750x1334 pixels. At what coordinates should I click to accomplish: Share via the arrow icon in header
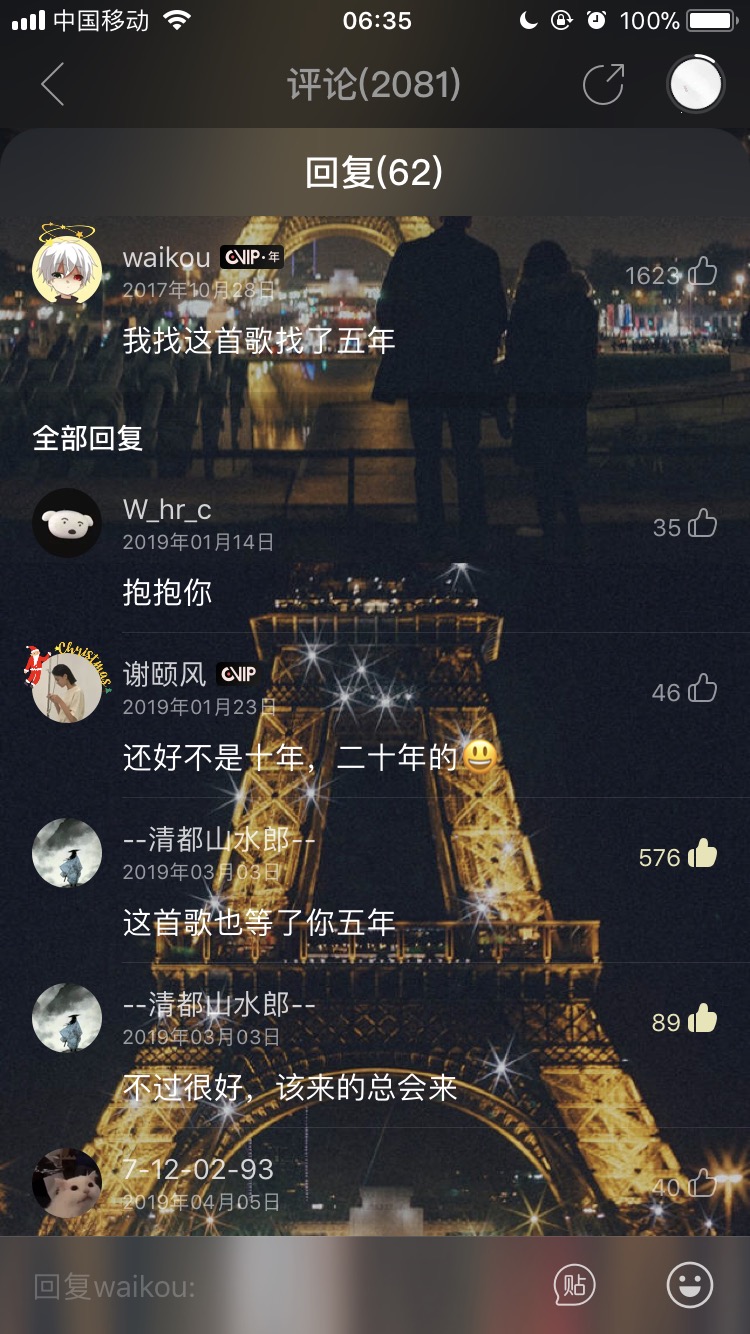click(603, 85)
